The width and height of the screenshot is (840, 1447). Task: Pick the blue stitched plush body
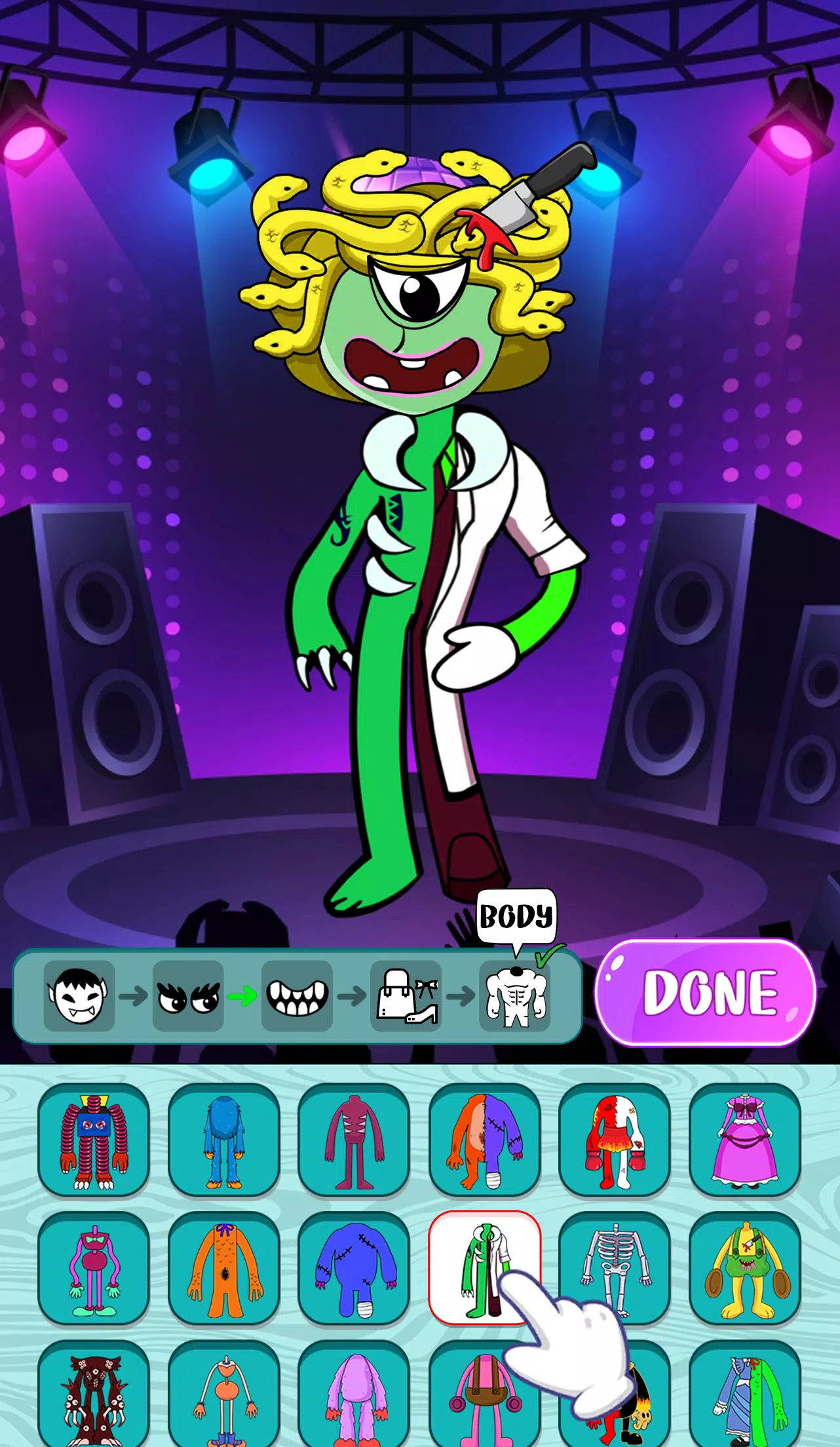[354, 1269]
